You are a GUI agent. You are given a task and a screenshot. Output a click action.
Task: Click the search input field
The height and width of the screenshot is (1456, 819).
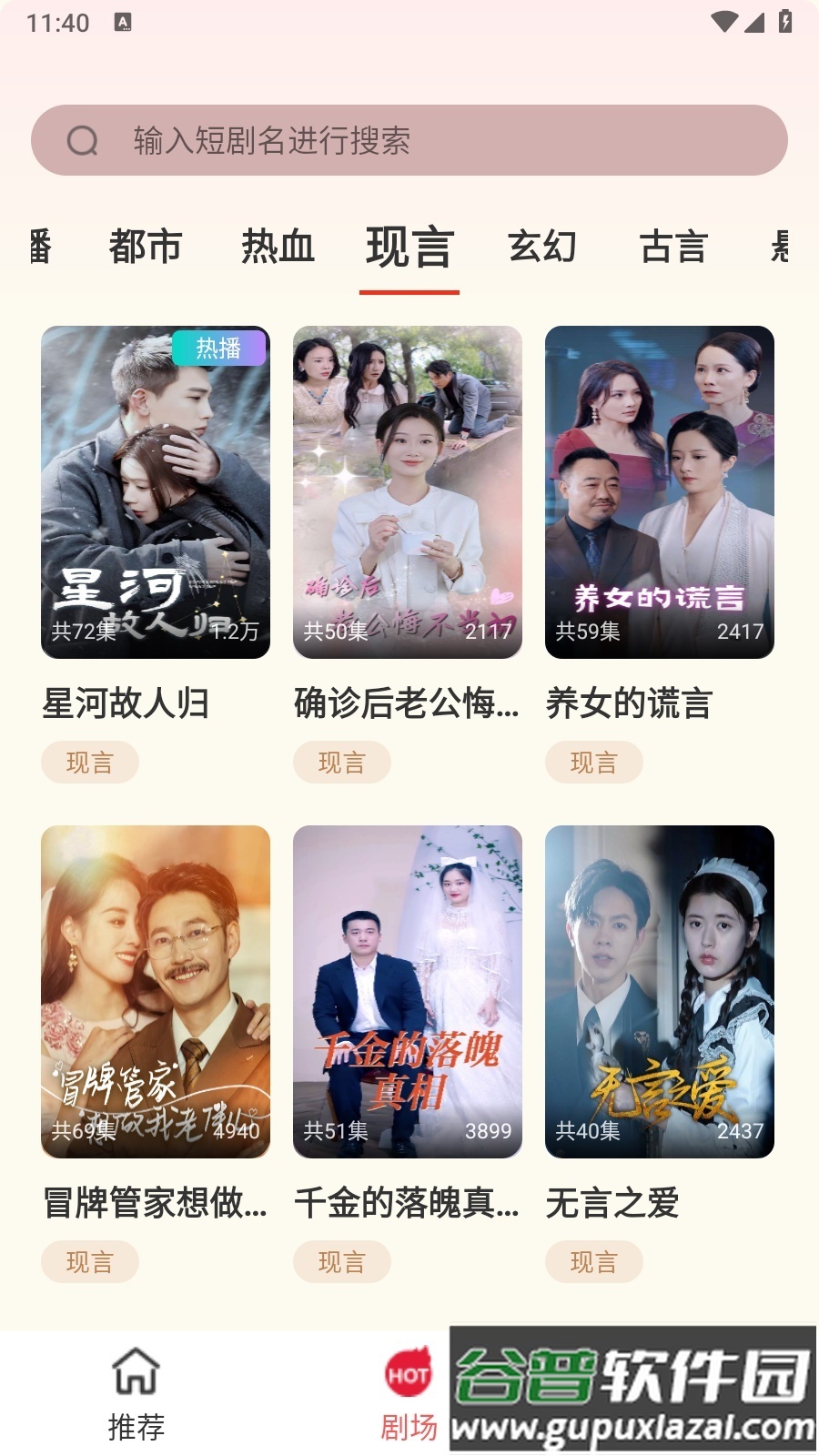[409, 141]
